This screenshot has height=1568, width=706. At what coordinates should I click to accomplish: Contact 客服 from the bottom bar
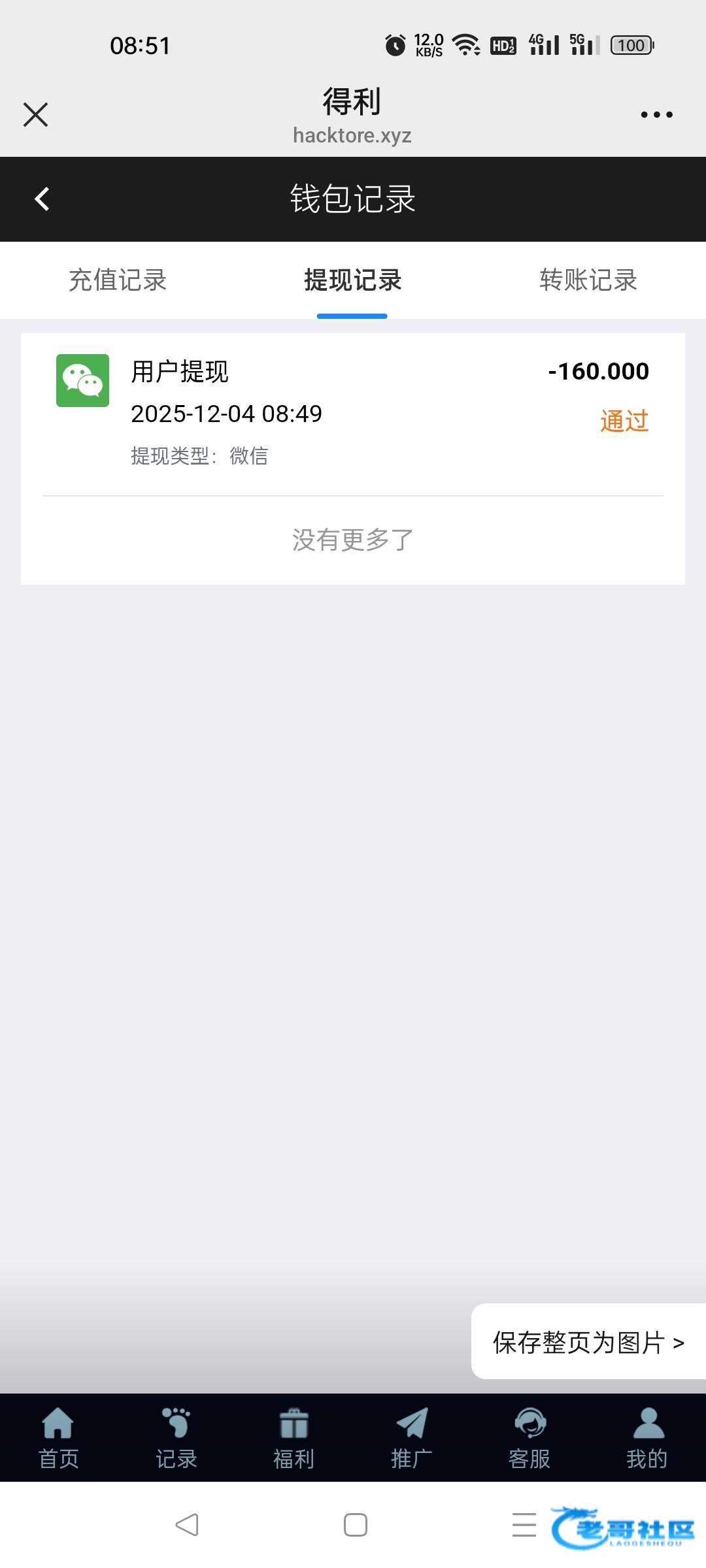pyautogui.click(x=529, y=1437)
